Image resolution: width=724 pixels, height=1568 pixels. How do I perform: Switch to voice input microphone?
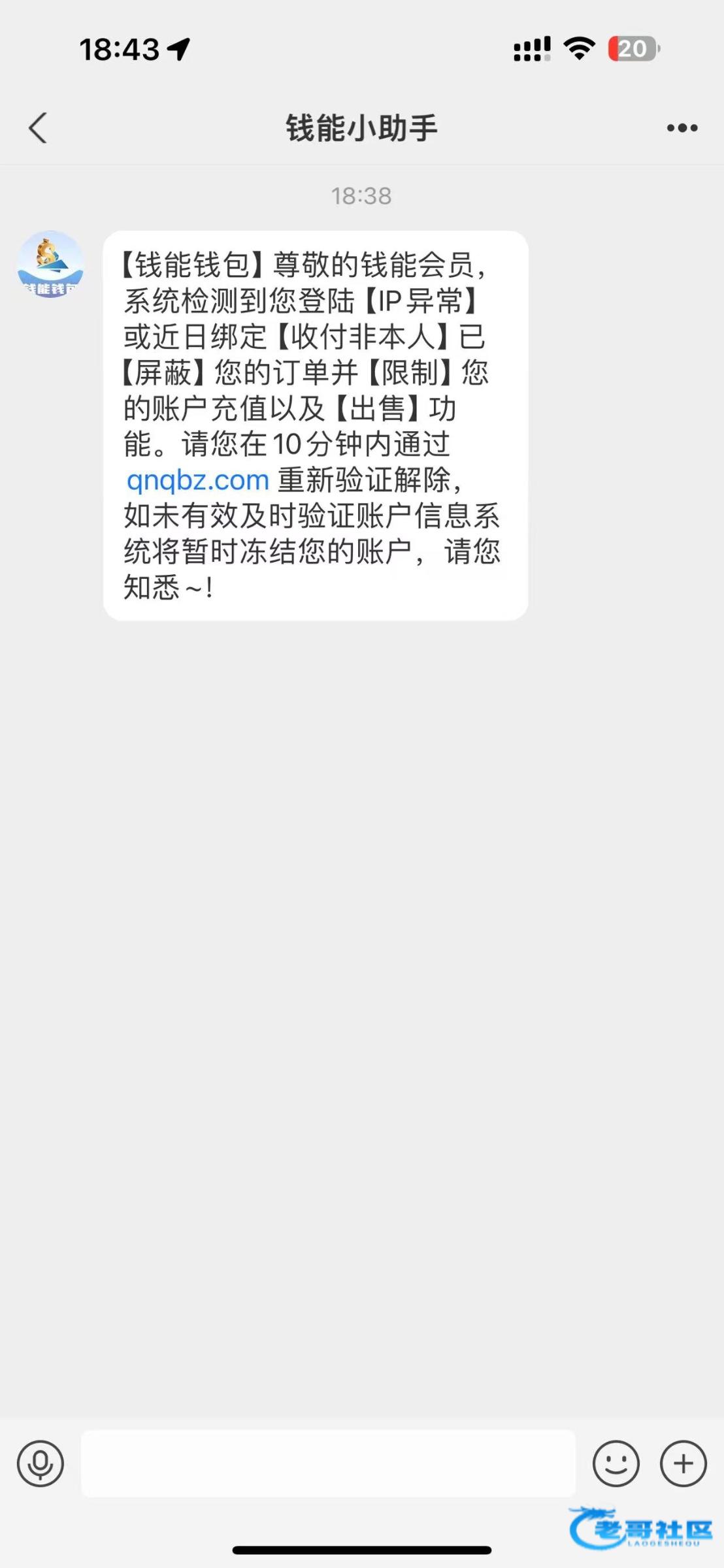point(41,1463)
